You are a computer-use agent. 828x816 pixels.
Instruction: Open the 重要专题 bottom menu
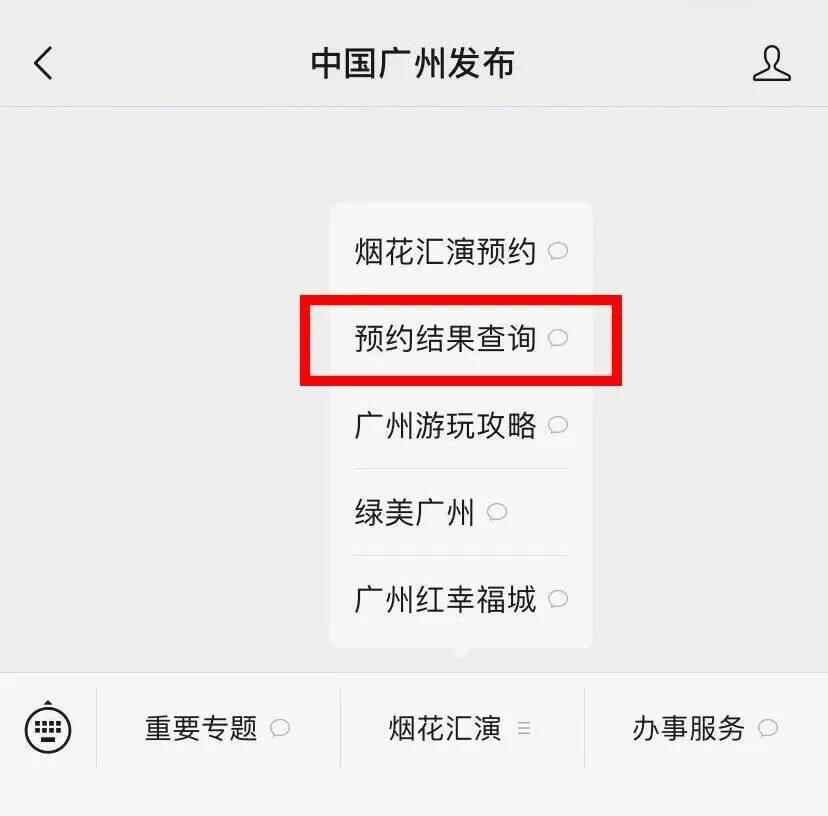click(x=217, y=728)
